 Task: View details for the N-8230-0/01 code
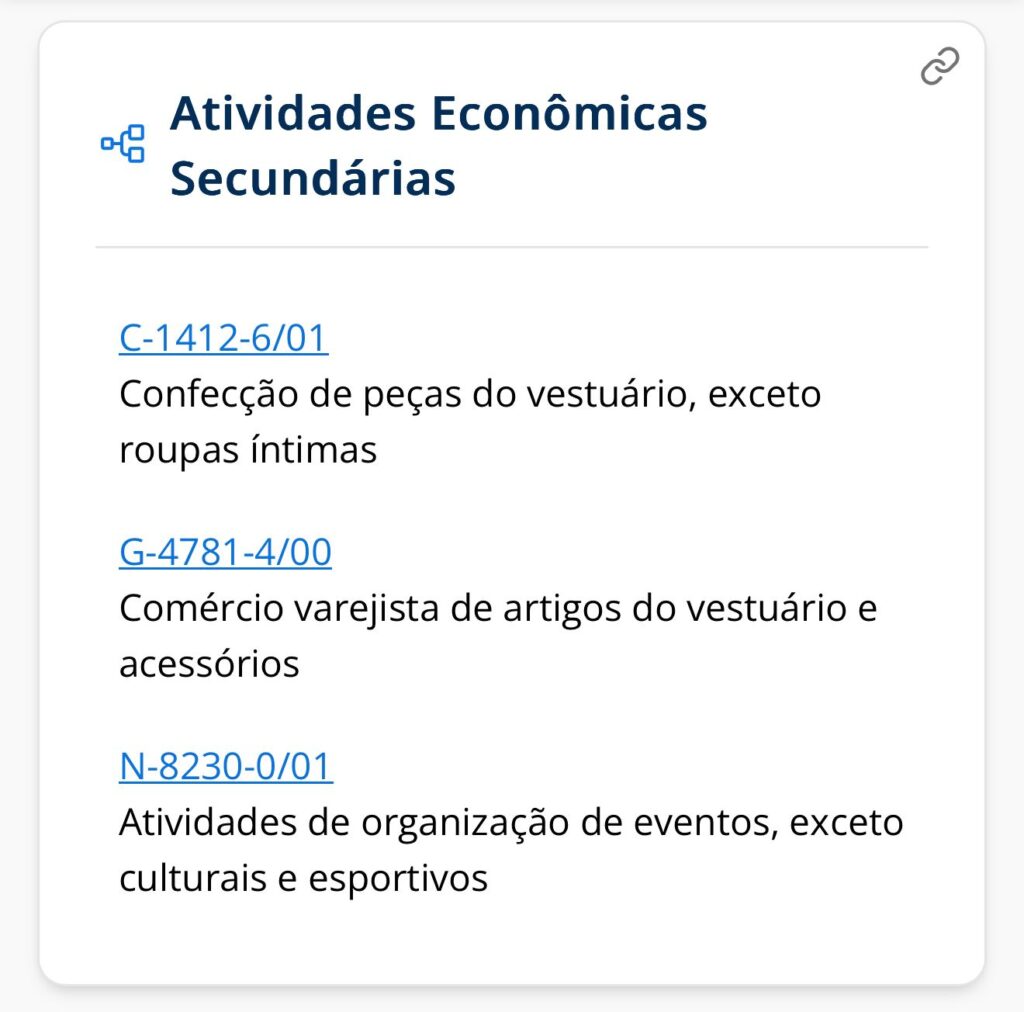(225, 767)
